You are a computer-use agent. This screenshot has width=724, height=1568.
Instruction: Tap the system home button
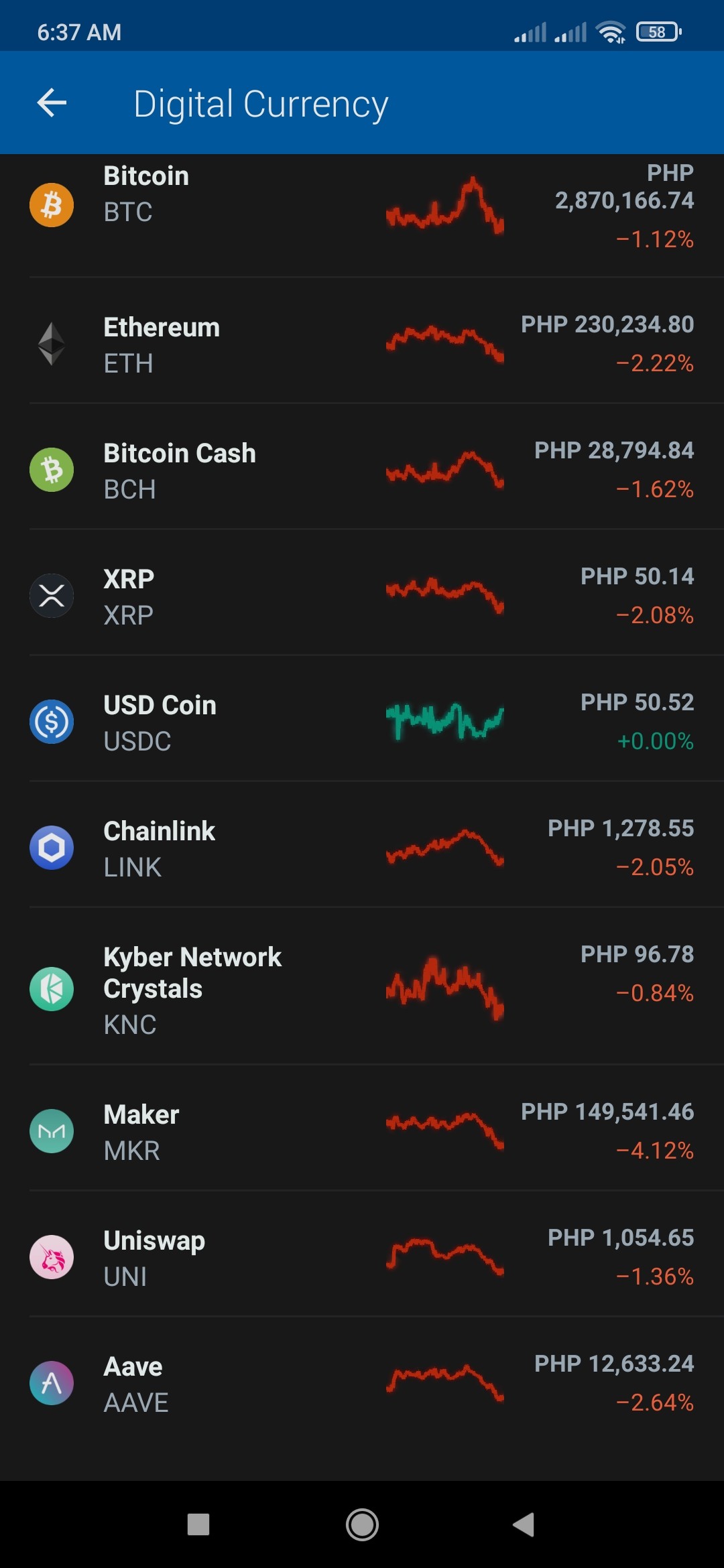[362, 1524]
